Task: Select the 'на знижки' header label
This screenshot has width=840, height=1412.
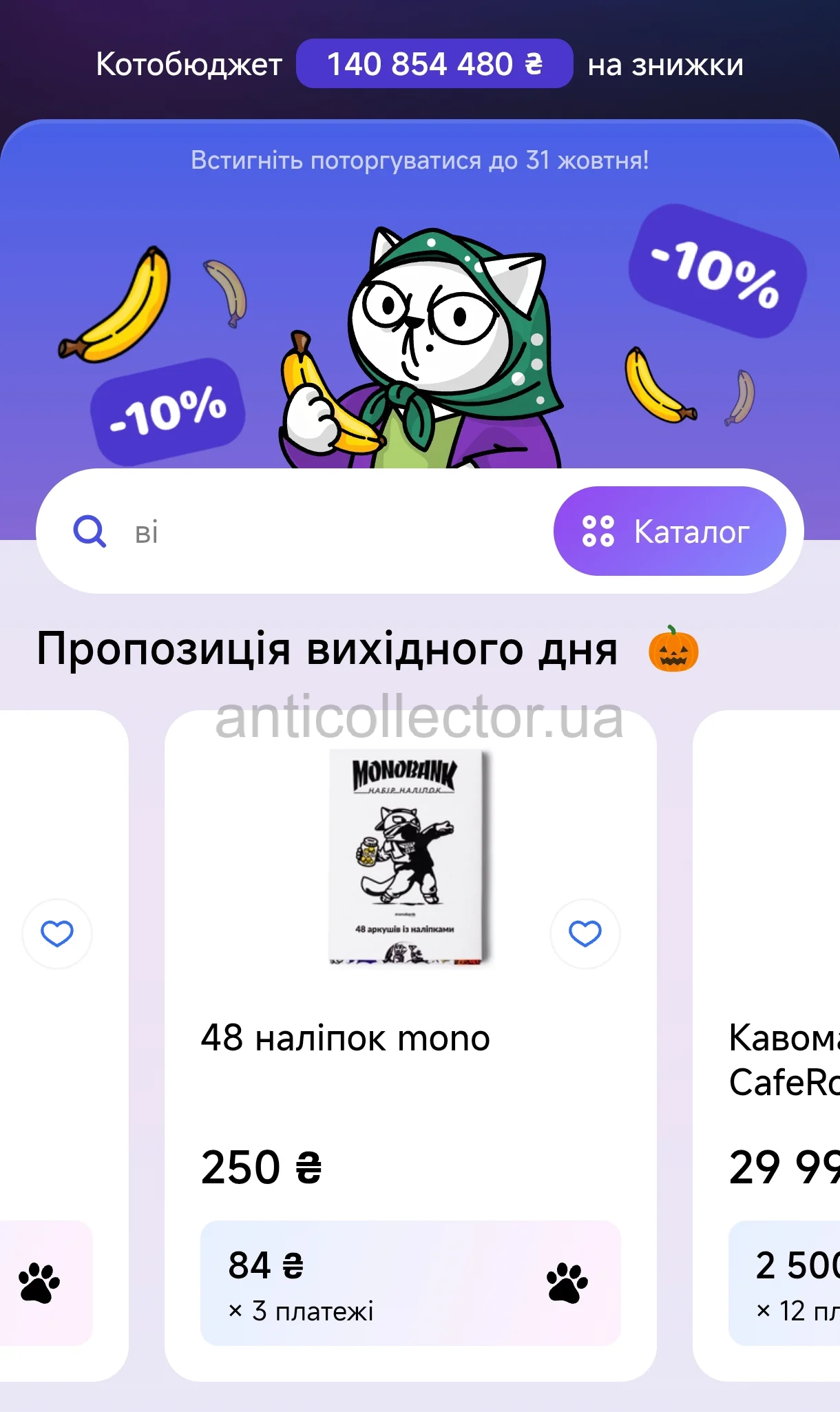Action: tap(663, 64)
